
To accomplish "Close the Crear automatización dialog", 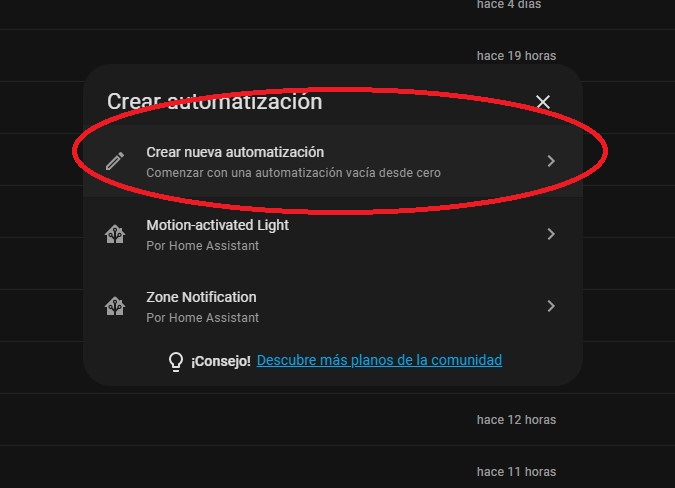I will pyautogui.click(x=543, y=102).
